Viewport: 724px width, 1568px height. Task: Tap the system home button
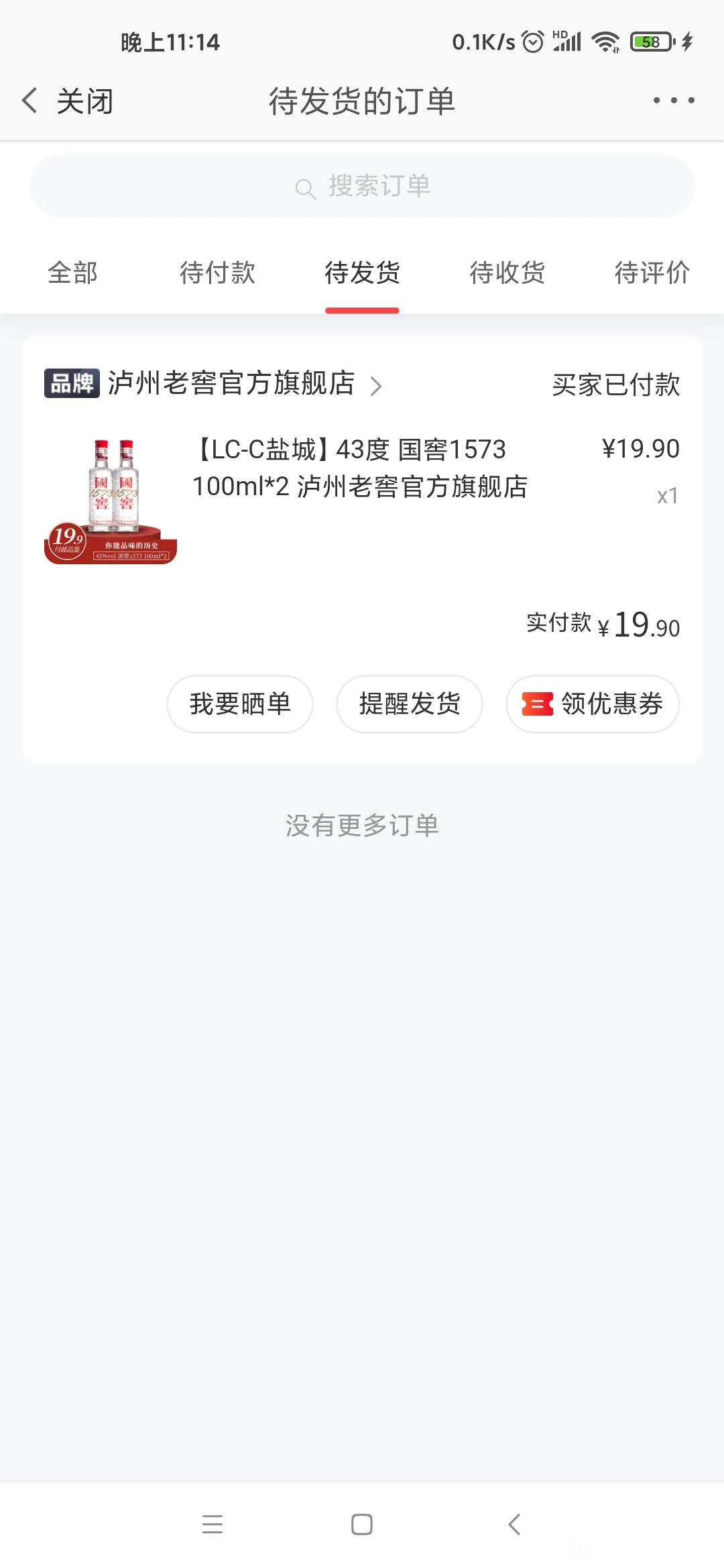[x=362, y=1524]
